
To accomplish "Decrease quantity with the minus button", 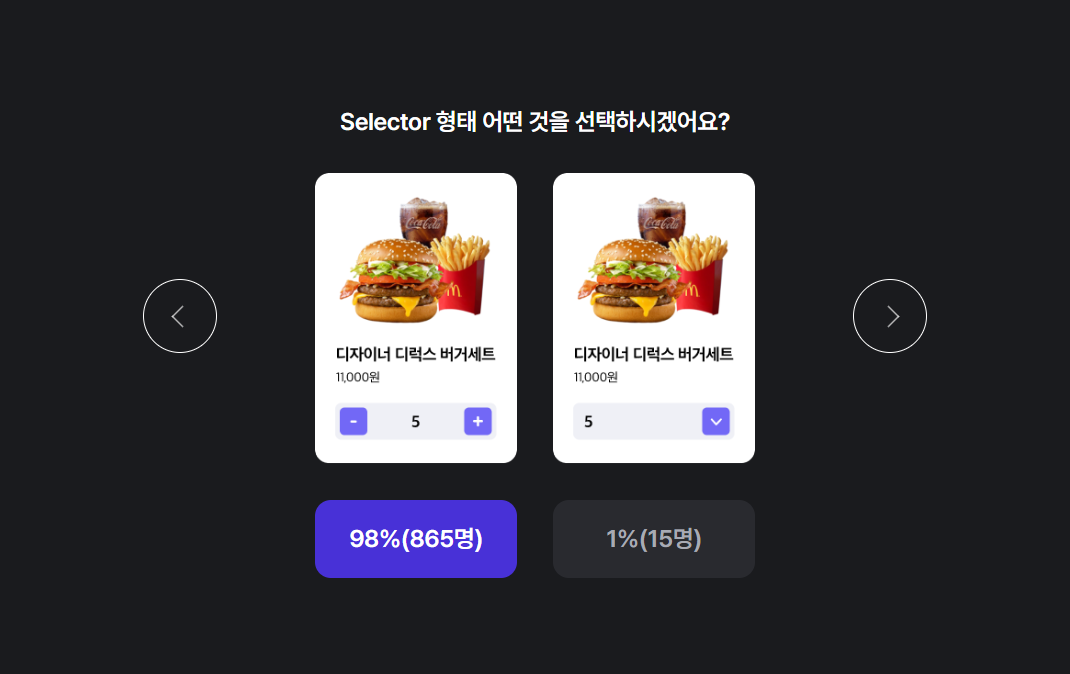I will click(354, 422).
